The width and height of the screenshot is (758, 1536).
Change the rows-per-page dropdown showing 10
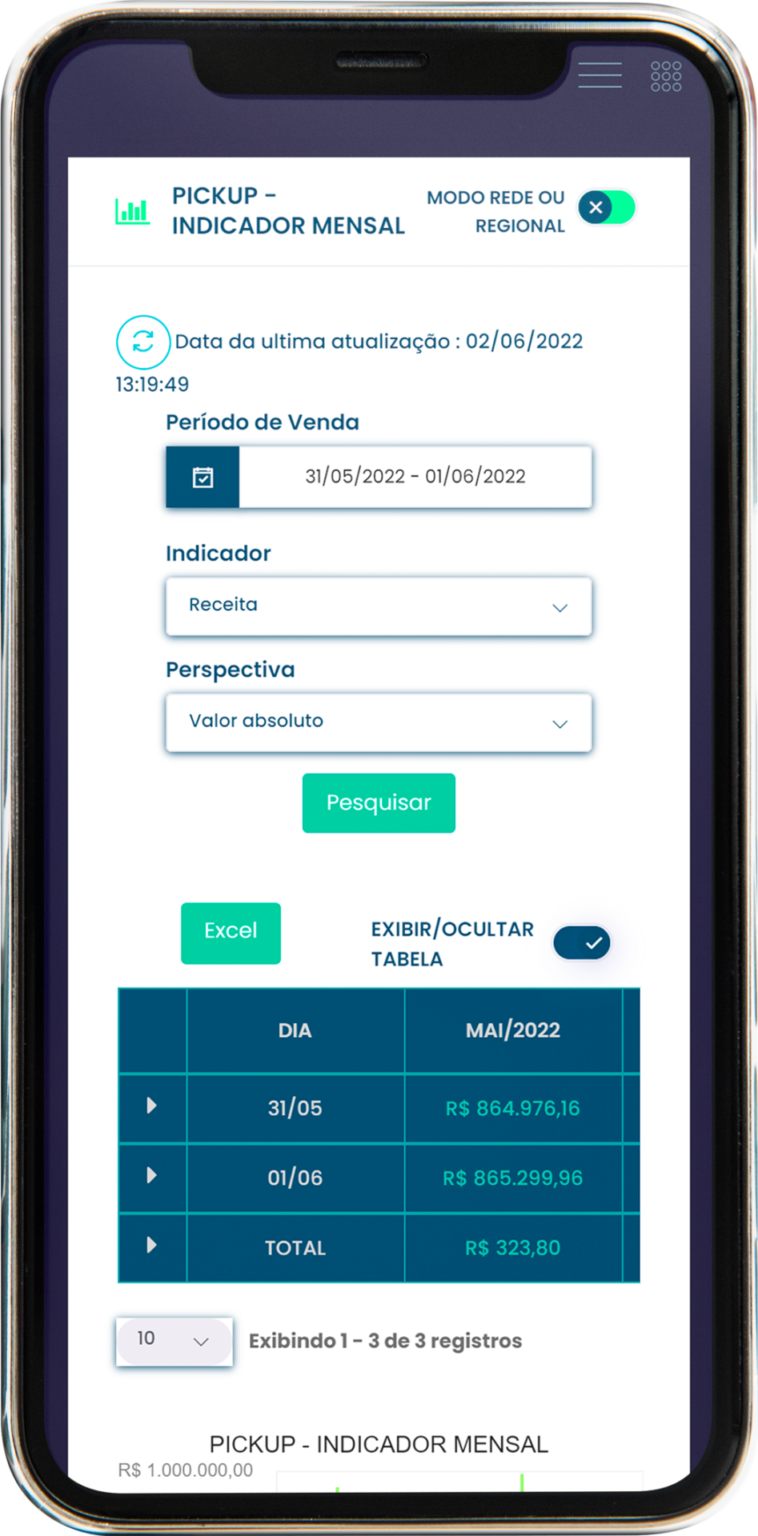pos(174,1340)
